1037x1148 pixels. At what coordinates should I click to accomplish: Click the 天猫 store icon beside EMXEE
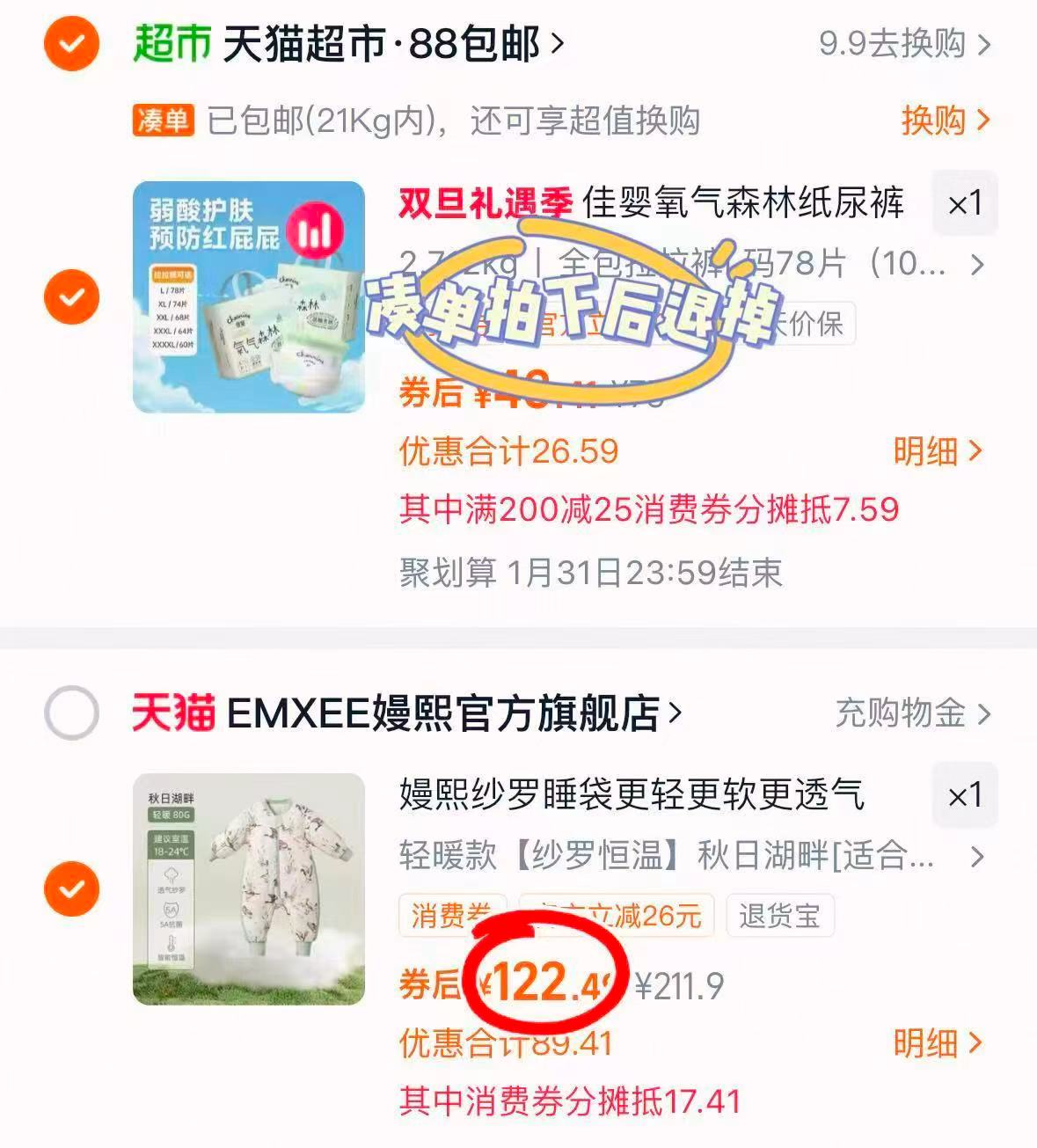174,714
